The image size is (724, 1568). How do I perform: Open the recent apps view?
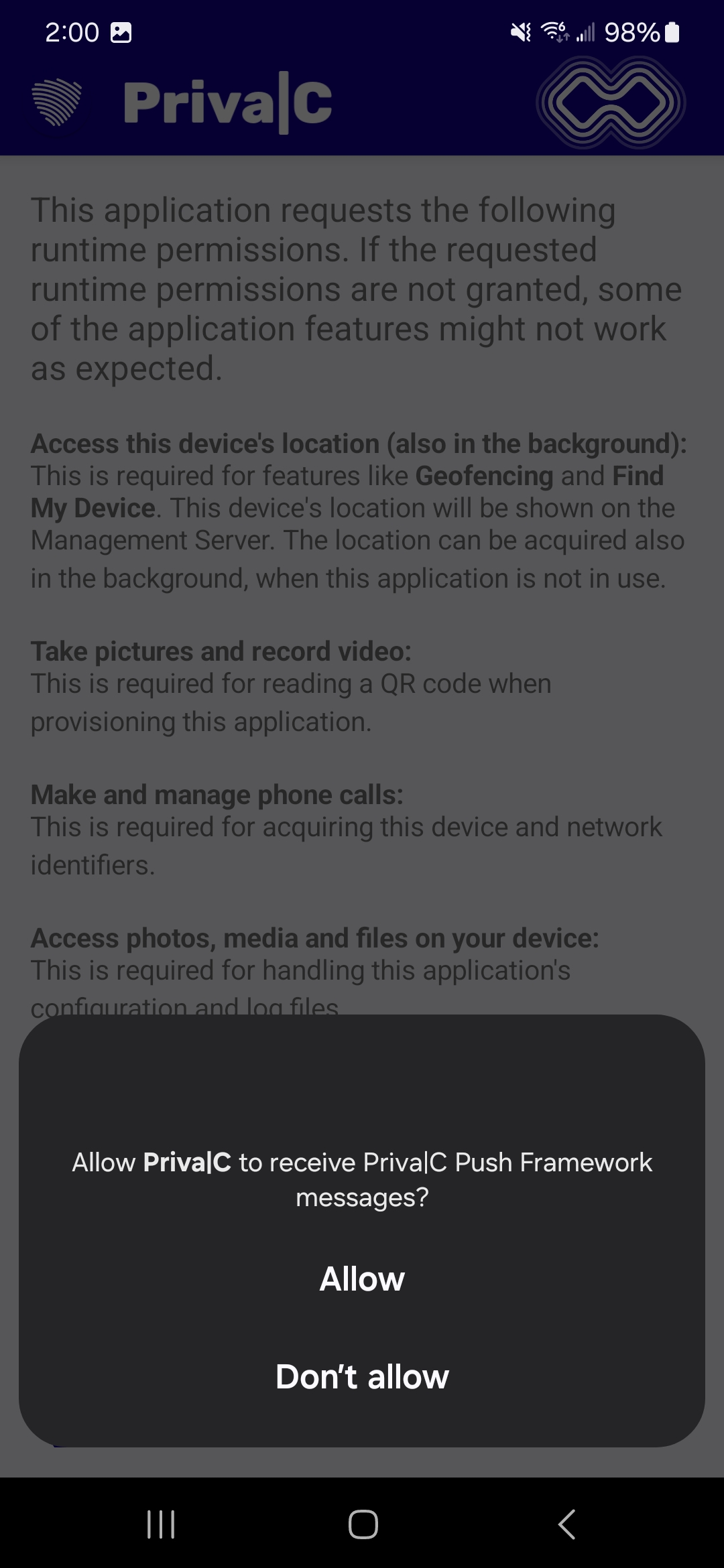coord(161,1524)
